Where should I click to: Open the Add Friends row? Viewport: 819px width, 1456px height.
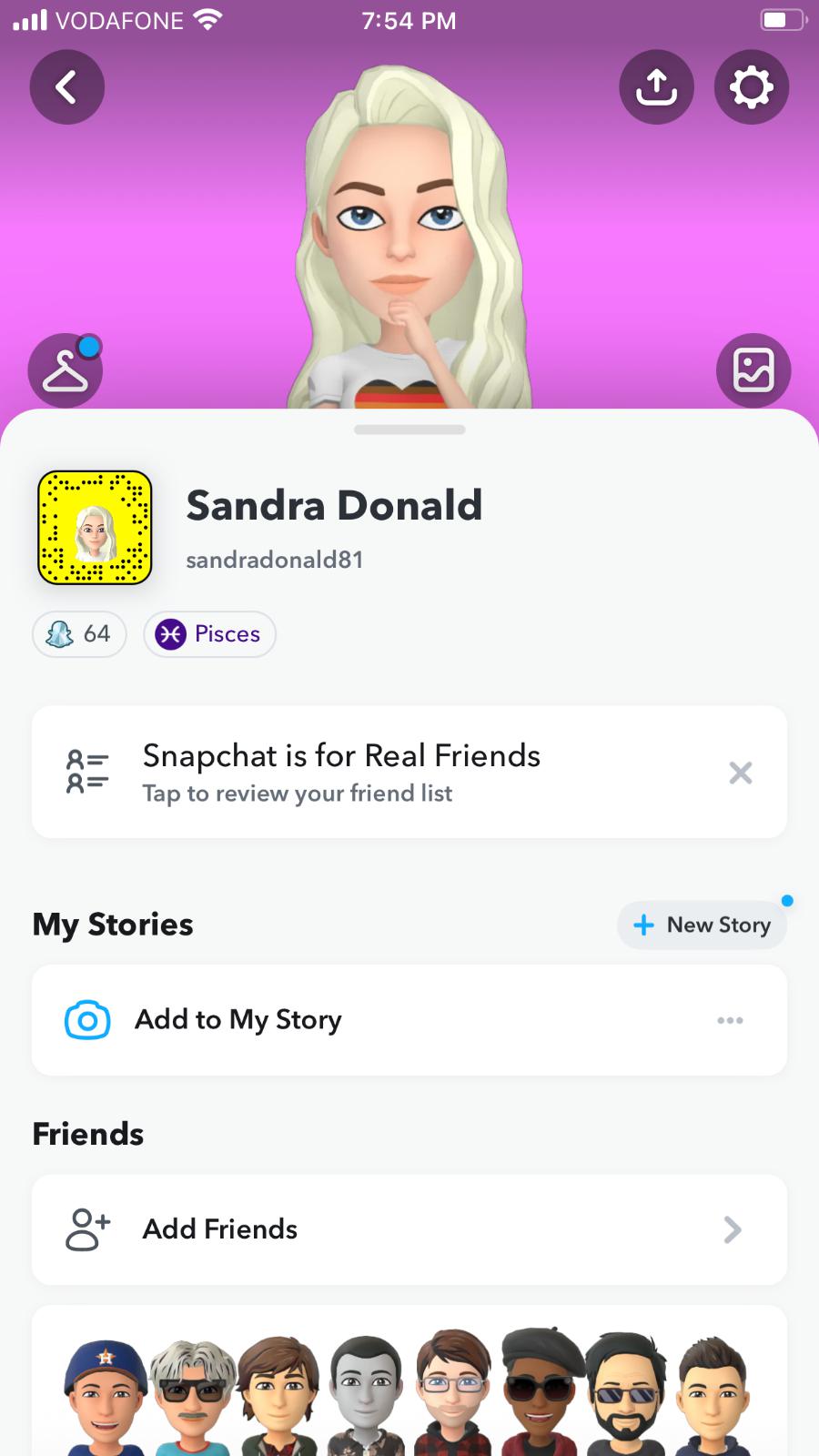click(409, 1229)
